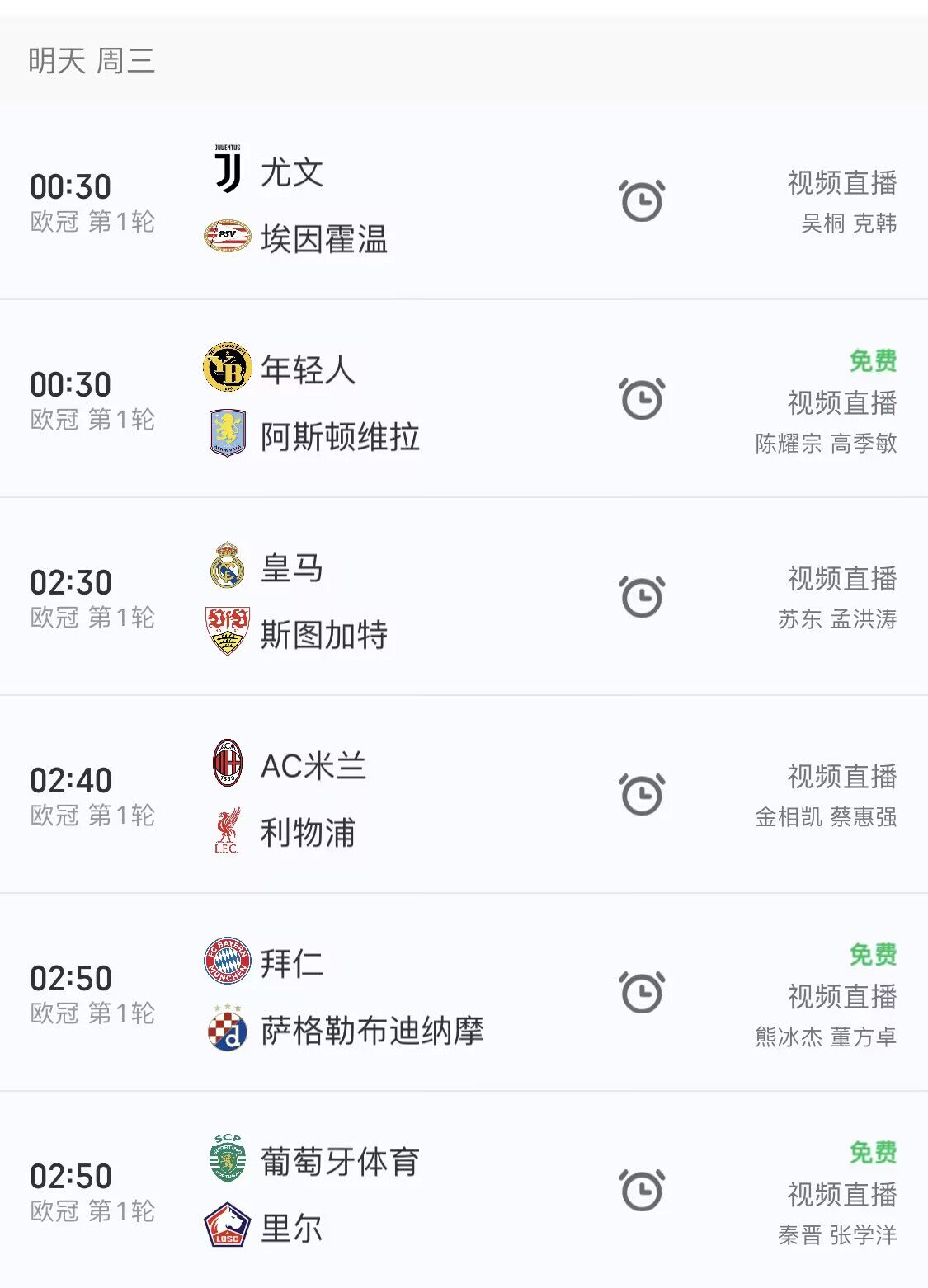928x1288 pixels.
Task: Set reminder for 尤文 vs 埃因霍温
Action: [x=642, y=200]
